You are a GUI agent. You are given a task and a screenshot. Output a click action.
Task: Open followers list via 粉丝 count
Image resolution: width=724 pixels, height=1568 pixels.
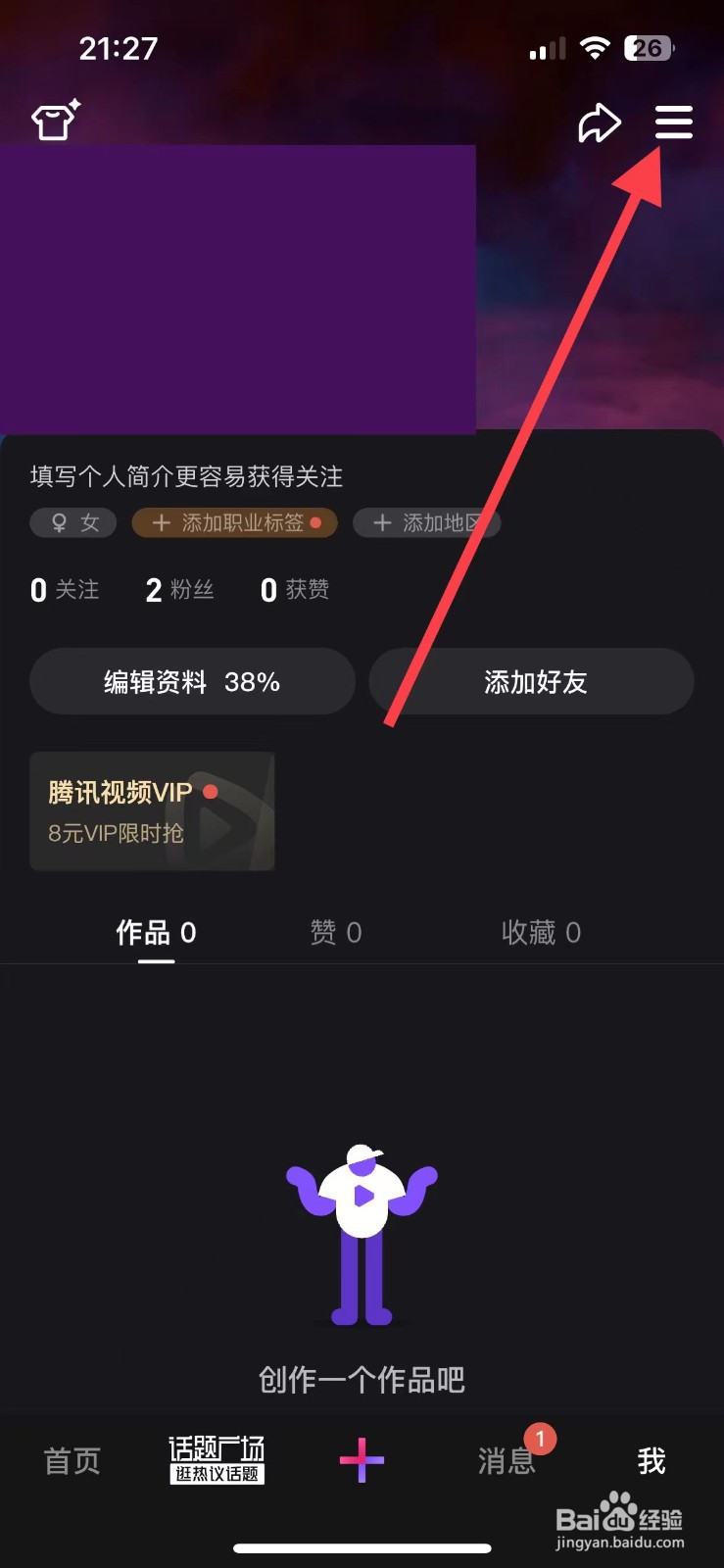click(x=179, y=589)
